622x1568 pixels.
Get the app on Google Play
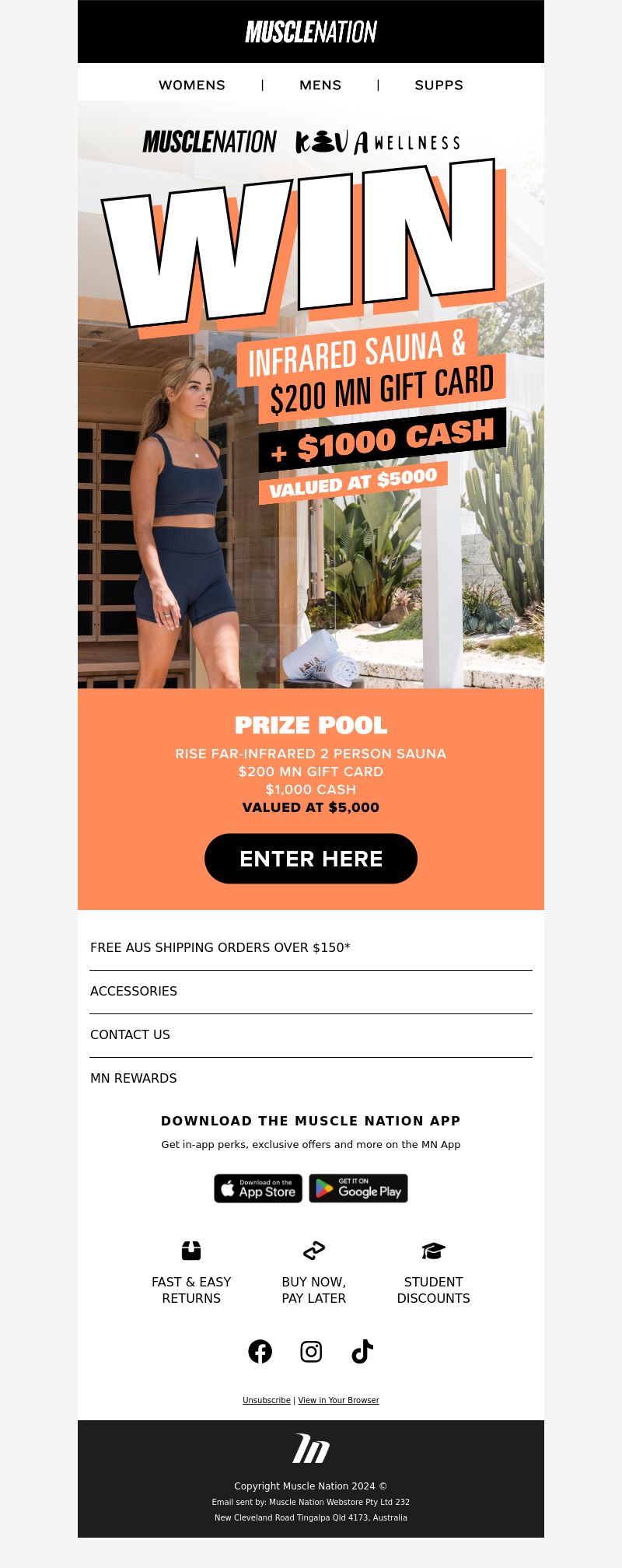tap(358, 1188)
